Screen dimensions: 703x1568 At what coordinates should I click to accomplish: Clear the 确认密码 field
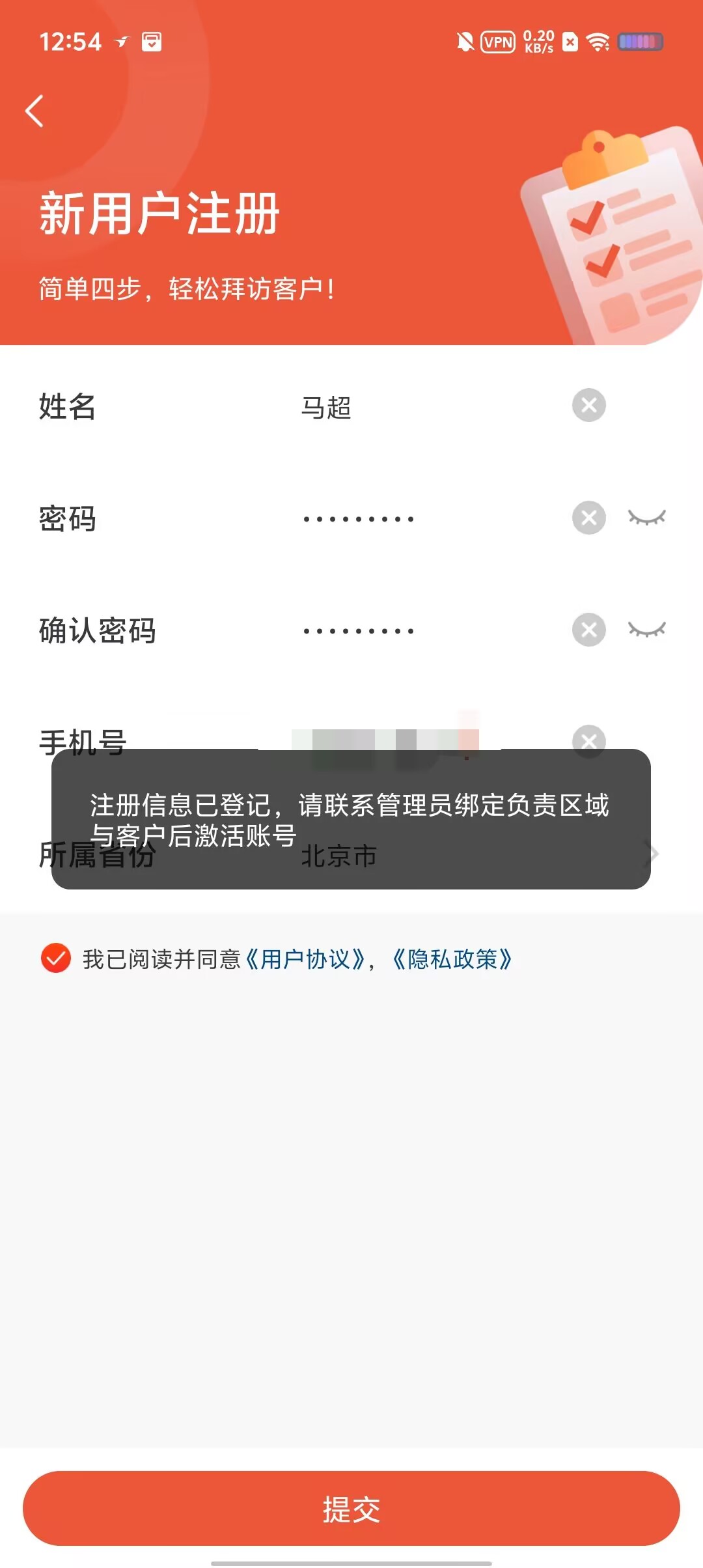[x=588, y=630]
